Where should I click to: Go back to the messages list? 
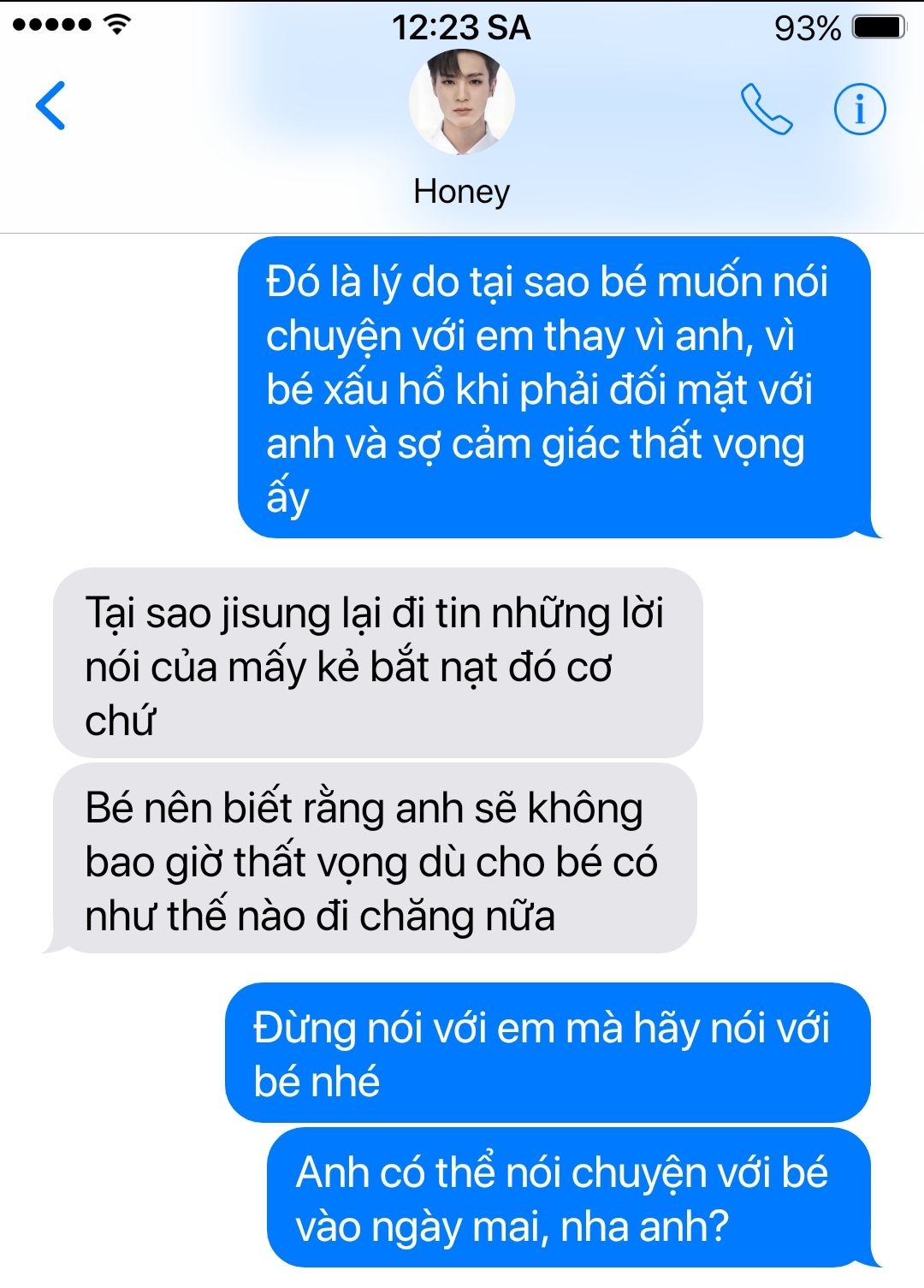pos(50,106)
